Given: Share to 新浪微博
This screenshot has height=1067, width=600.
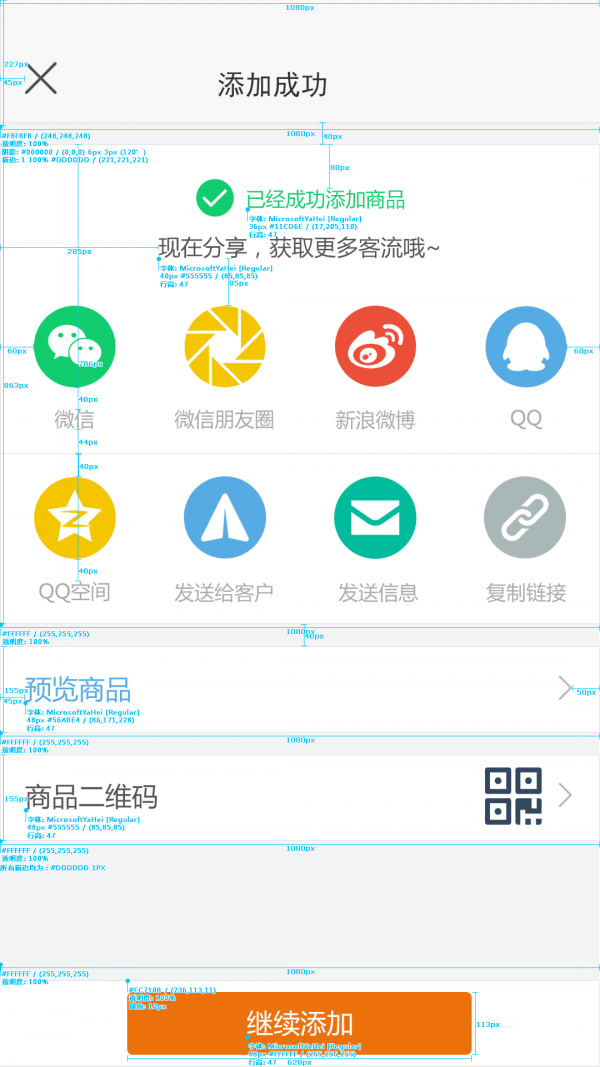Looking at the screenshot, I should point(376,347).
